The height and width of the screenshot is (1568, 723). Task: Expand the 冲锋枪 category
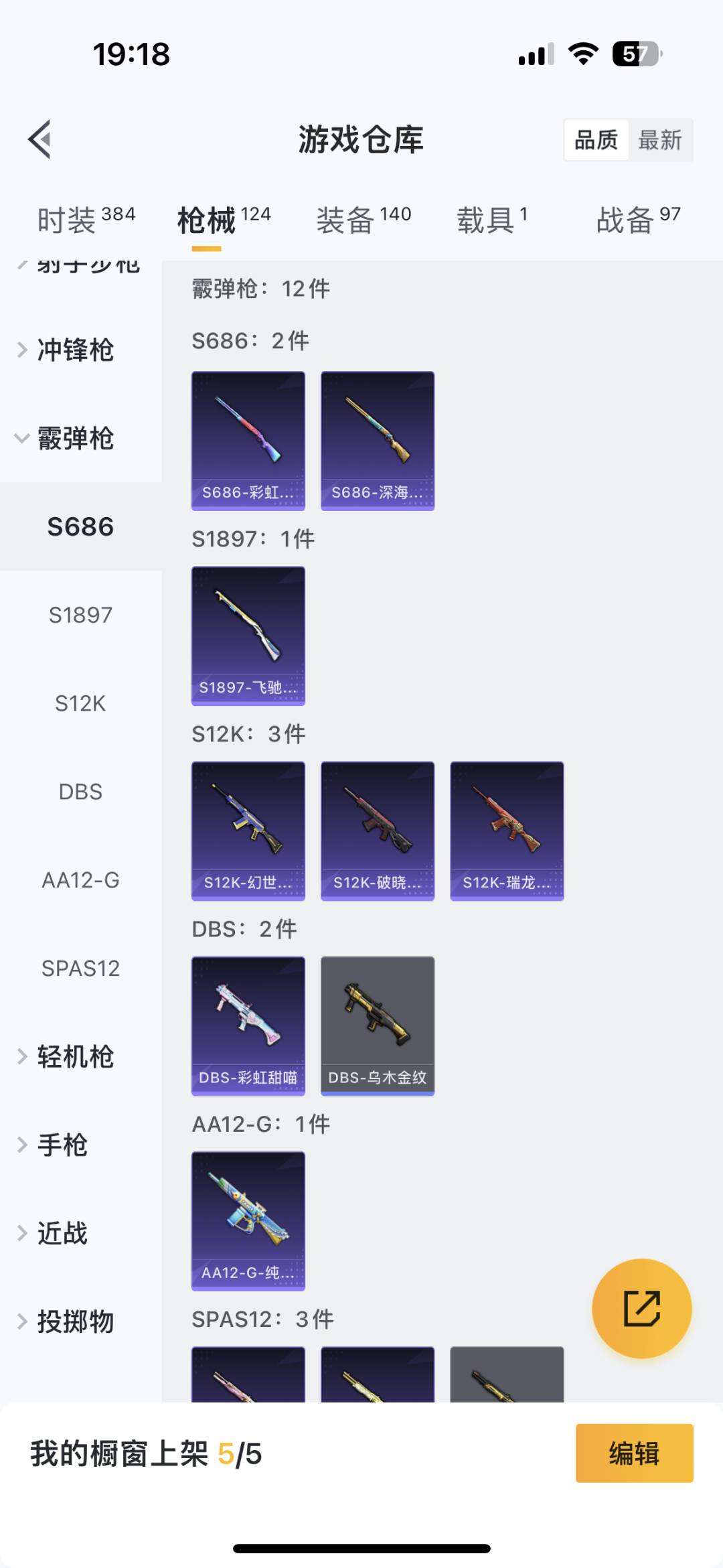[x=75, y=350]
